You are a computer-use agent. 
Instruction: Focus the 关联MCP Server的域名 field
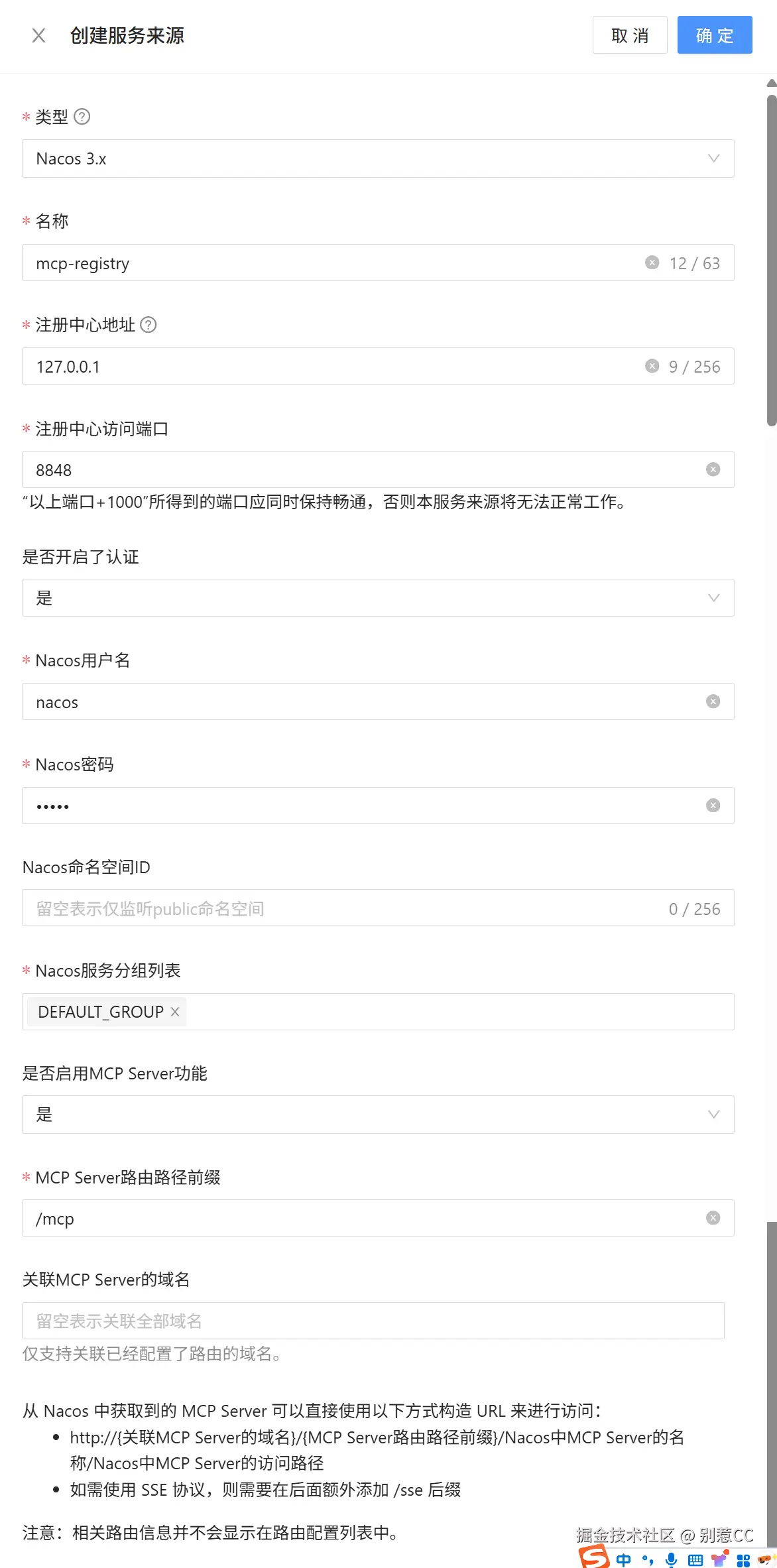click(x=373, y=1321)
